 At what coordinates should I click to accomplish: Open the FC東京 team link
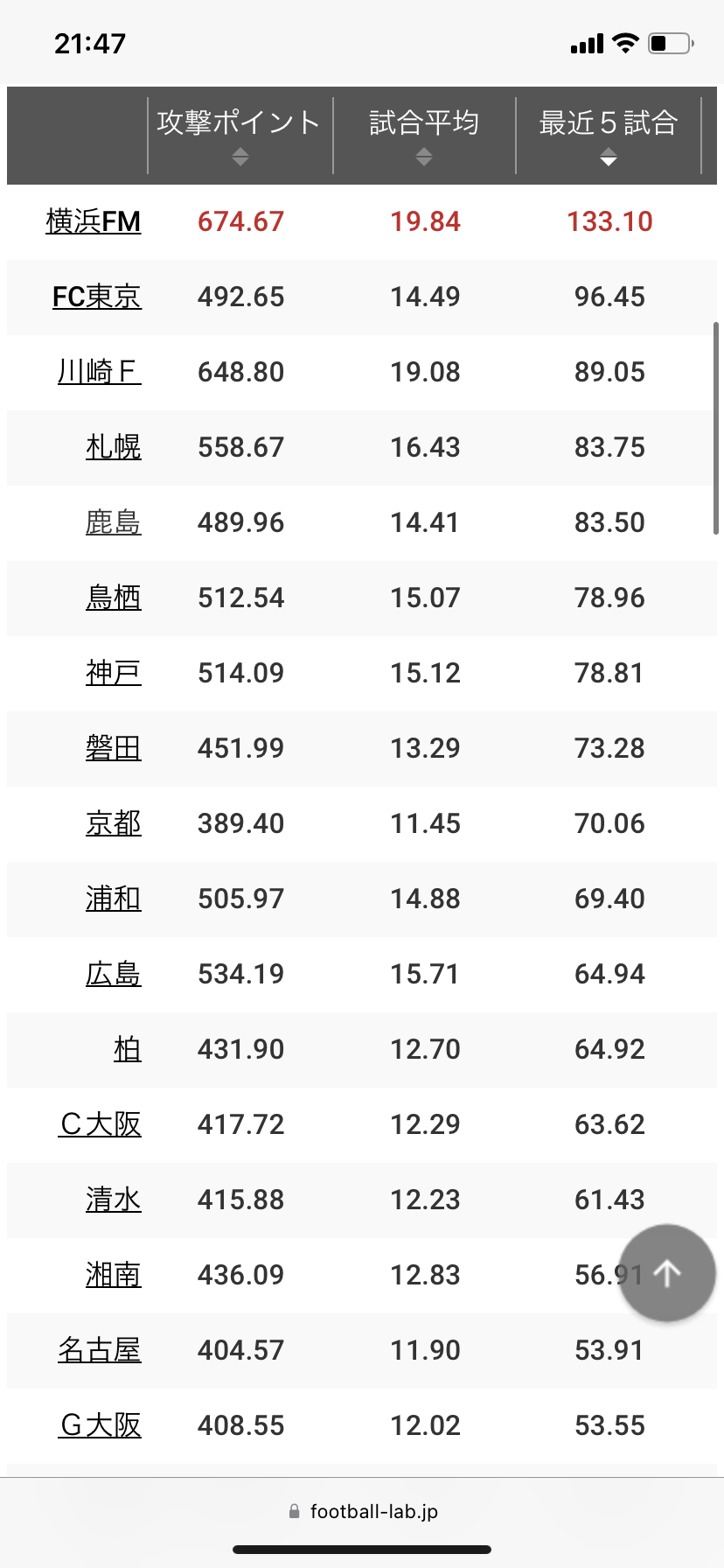click(97, 297)
